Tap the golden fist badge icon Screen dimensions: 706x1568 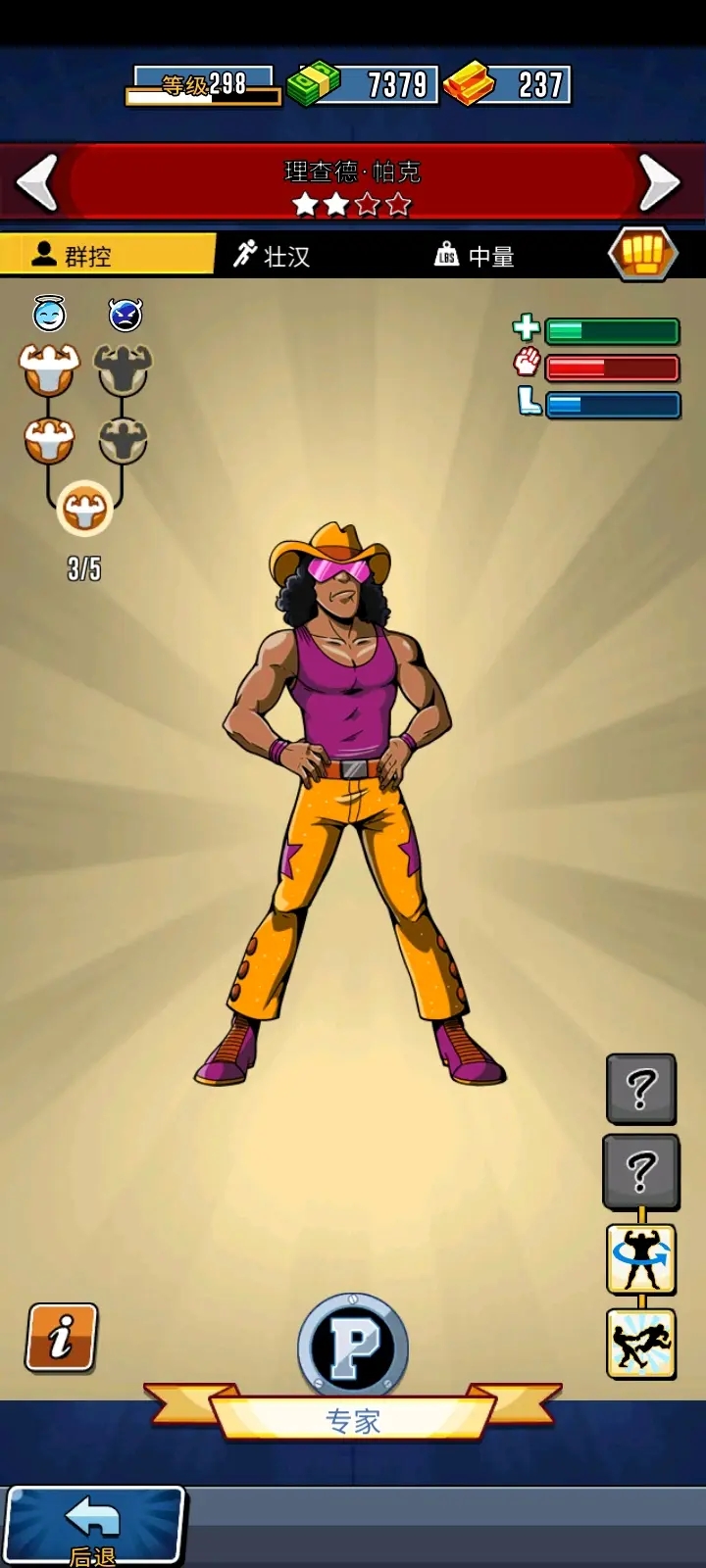642,254
